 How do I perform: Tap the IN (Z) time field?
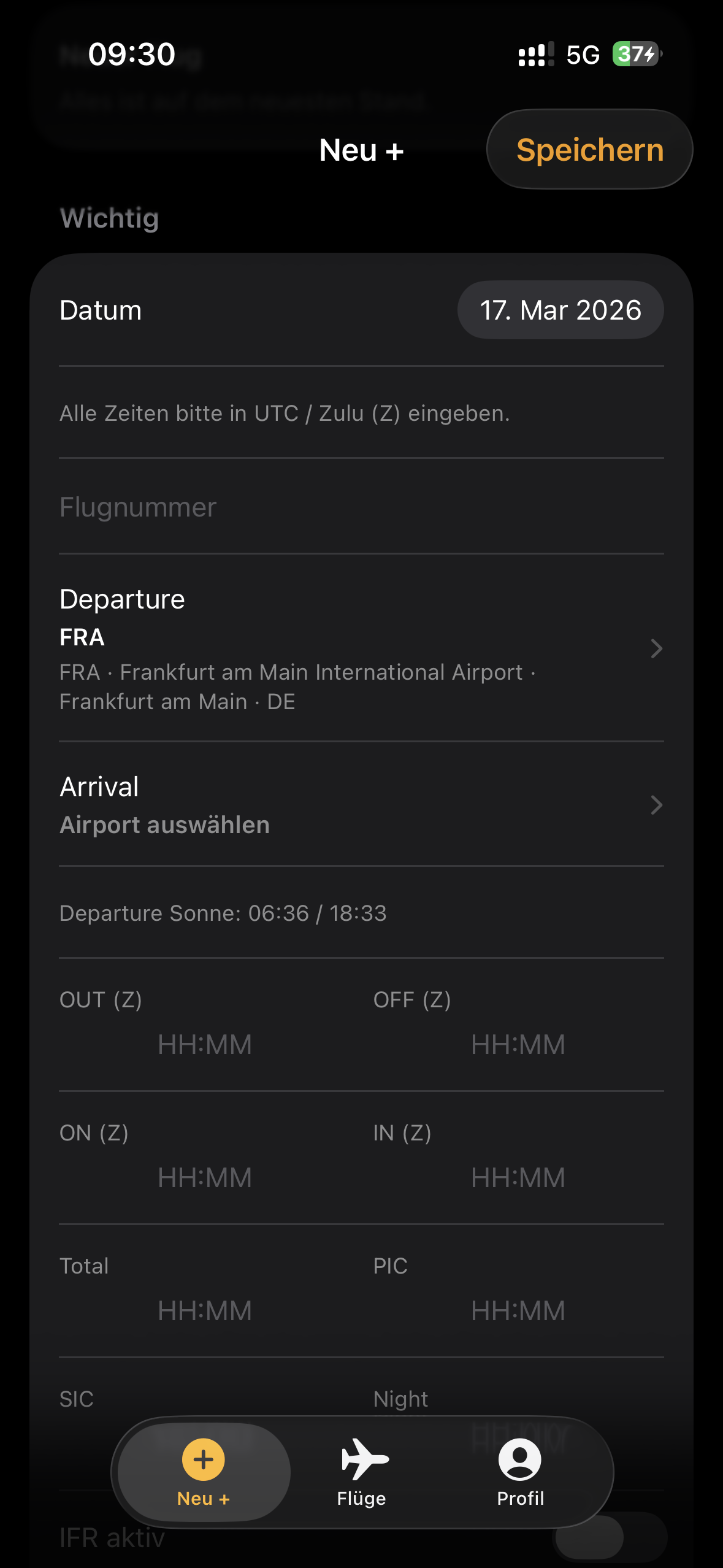[x=519, y=1178]
